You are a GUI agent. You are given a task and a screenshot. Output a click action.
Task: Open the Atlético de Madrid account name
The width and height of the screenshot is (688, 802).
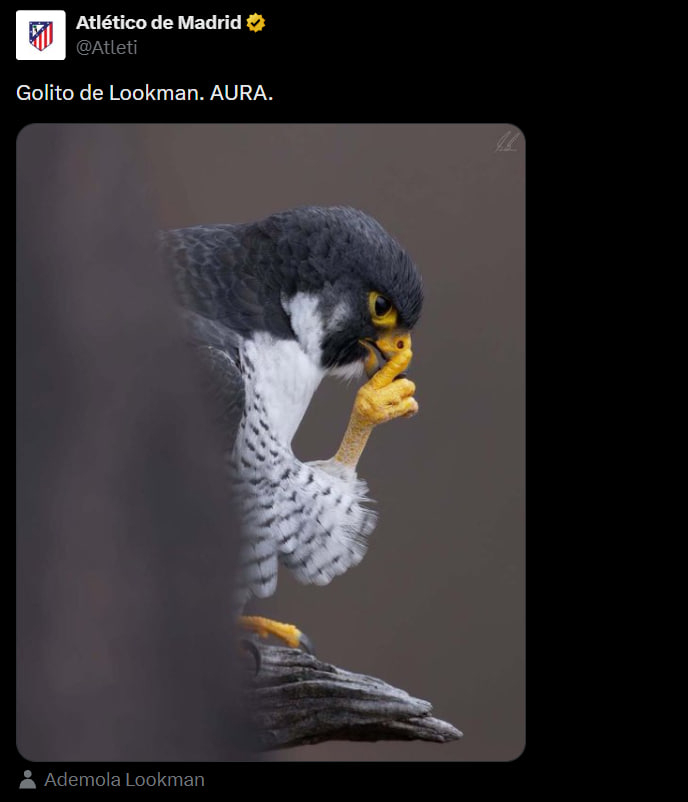[158, 23]
